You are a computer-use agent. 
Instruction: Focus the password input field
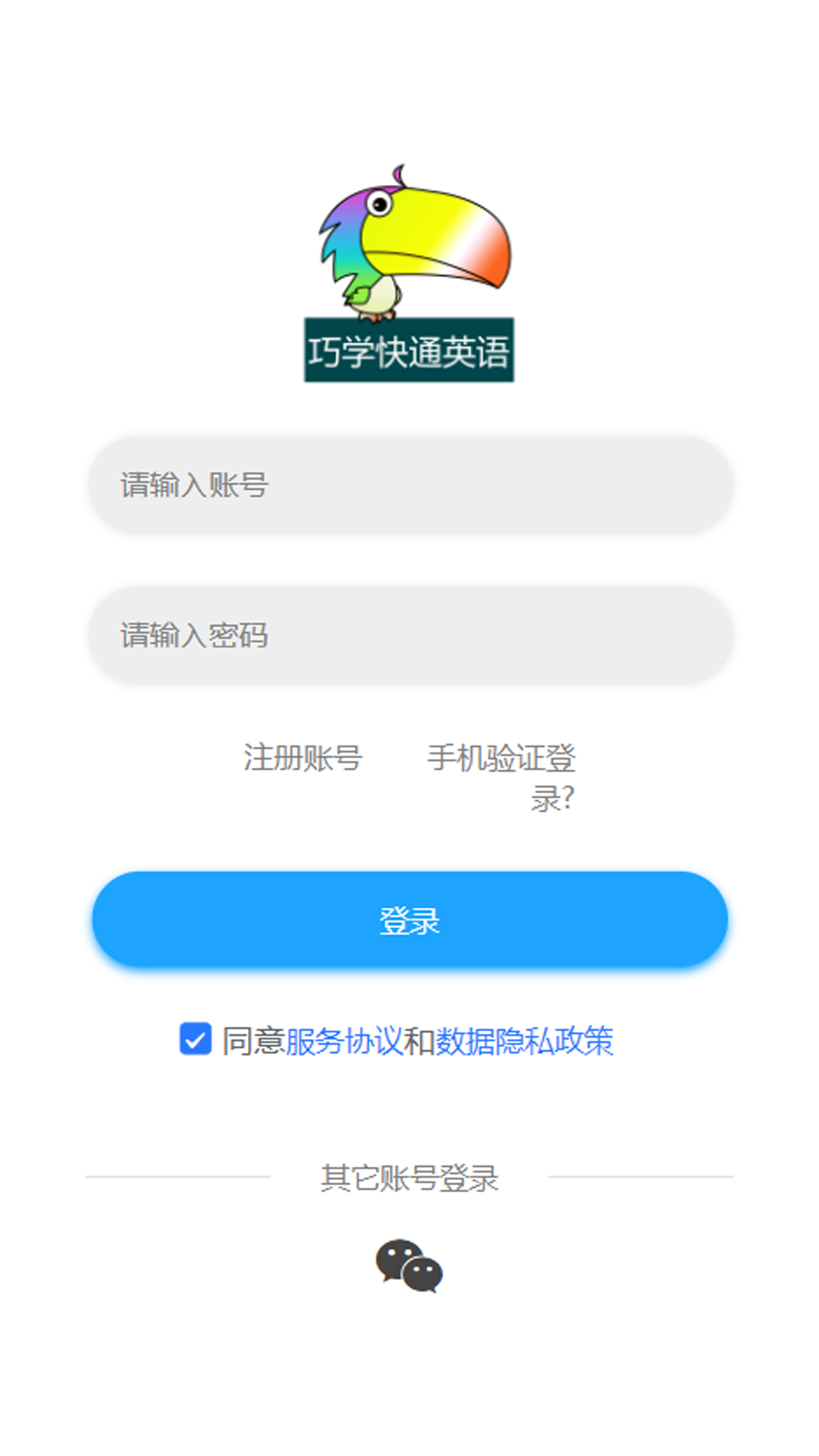pos(409,635)
